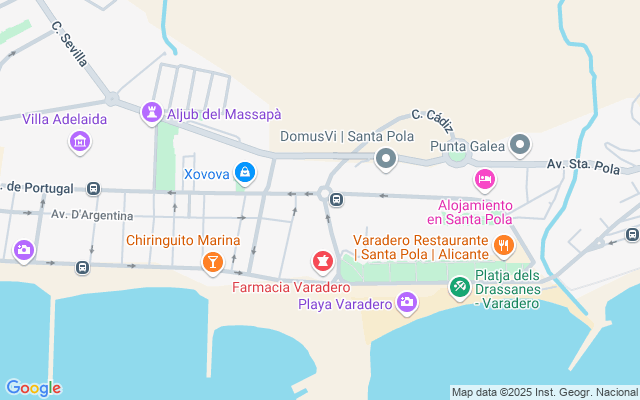640x400 pixels.
Task: Tap the Chiringuito Marina bar pin
Action: (213, 262)
